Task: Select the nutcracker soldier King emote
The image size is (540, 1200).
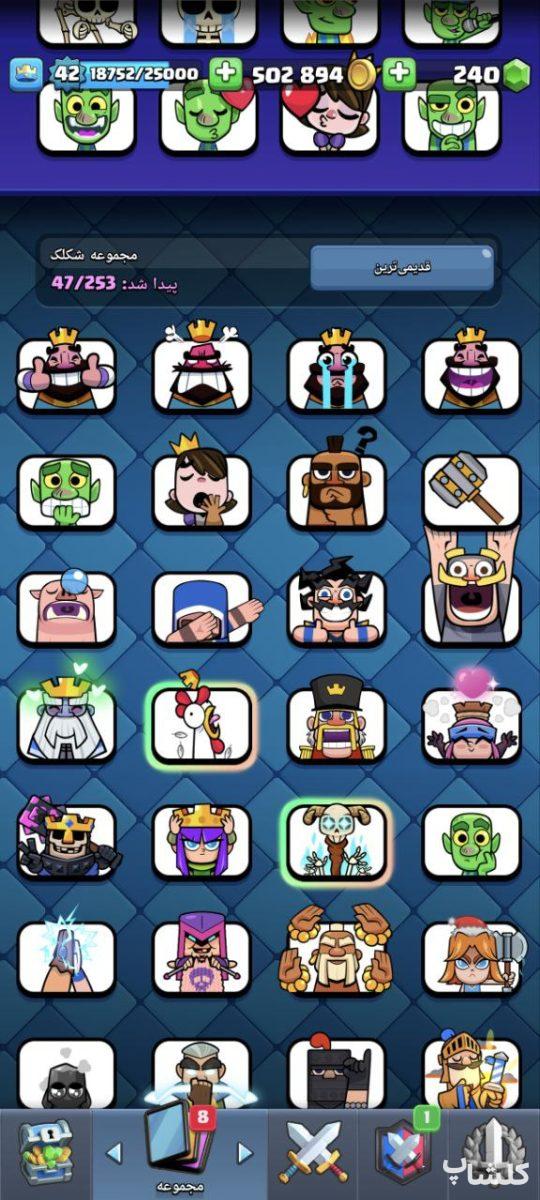Action: (337, 720)
